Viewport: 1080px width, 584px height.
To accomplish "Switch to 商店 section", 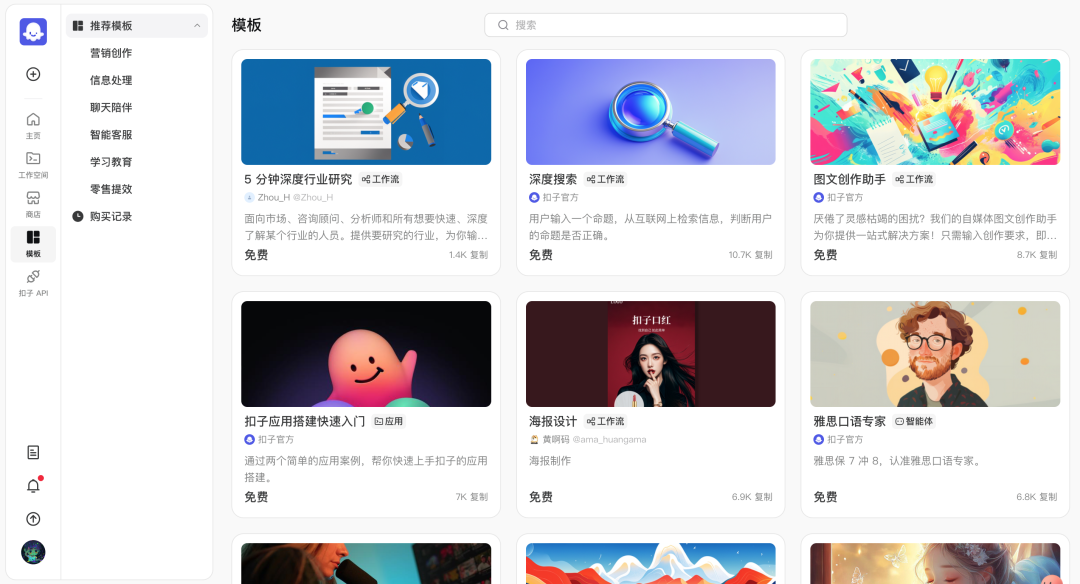I will (x=33, y=204).
